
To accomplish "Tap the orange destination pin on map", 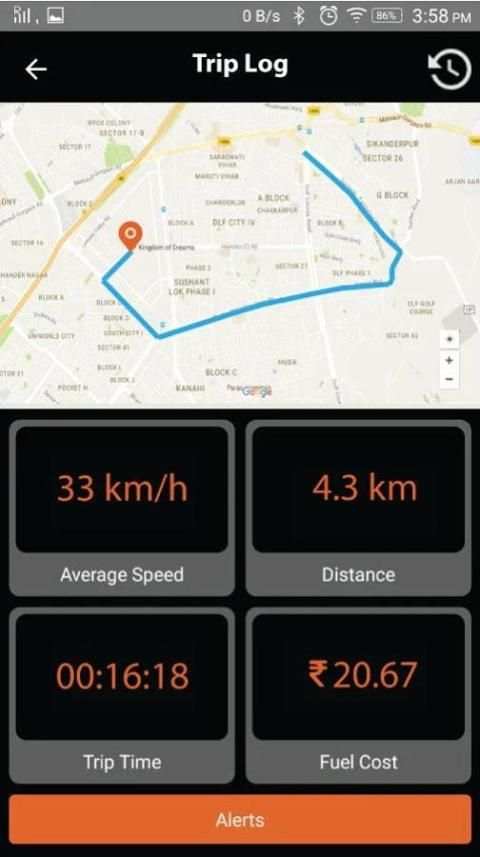I will [130, 236].
